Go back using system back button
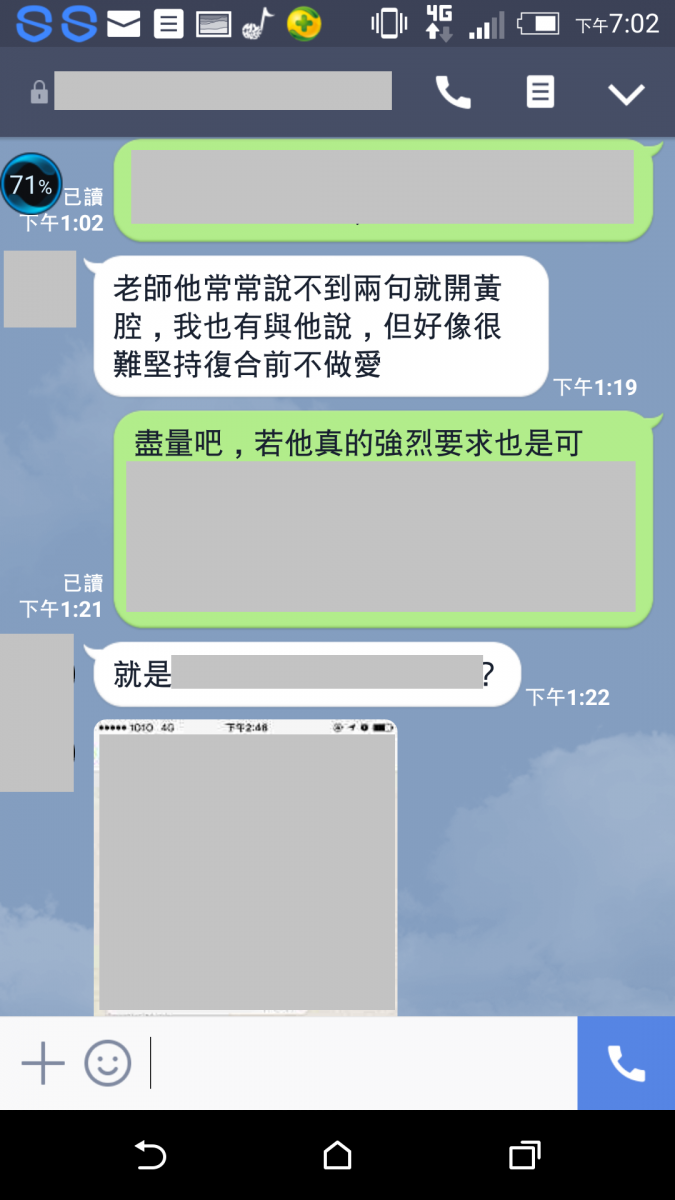The image size is (675, 1200). click(150, 1156)
